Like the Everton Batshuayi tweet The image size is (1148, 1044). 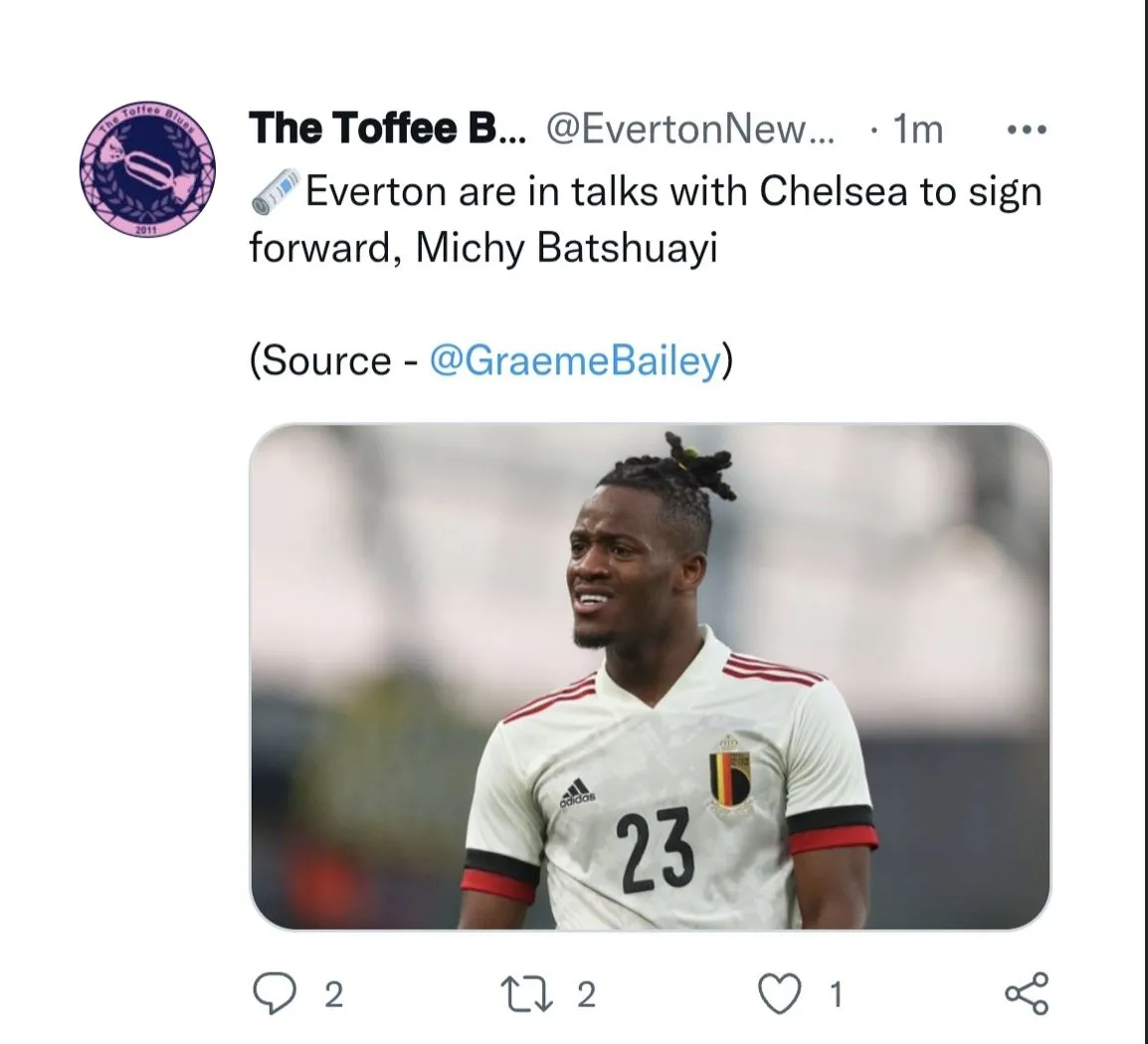click(779, 993)
